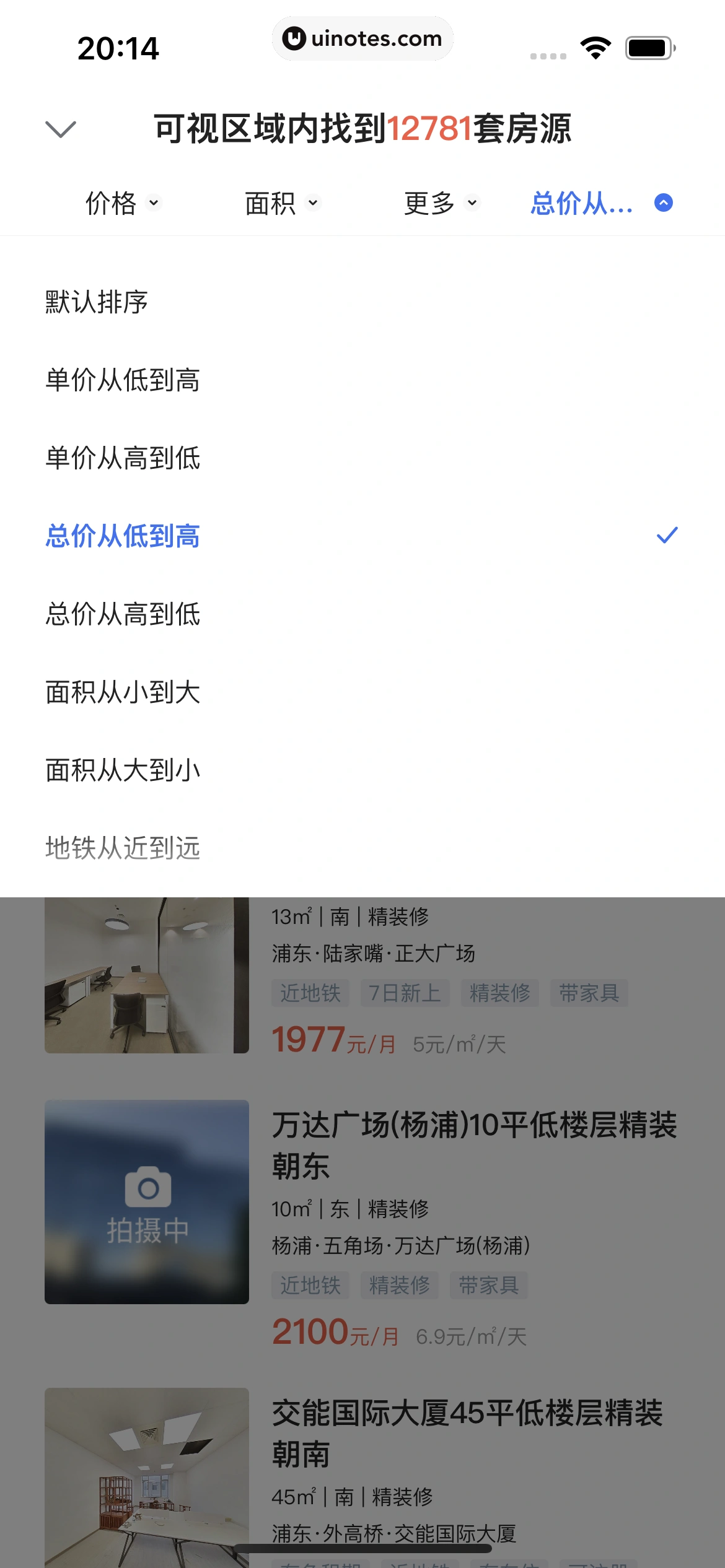The height and width of the screenshot is (1568, 725).
Task: Sort by 面积从小到大
Action: coord(123,692)
